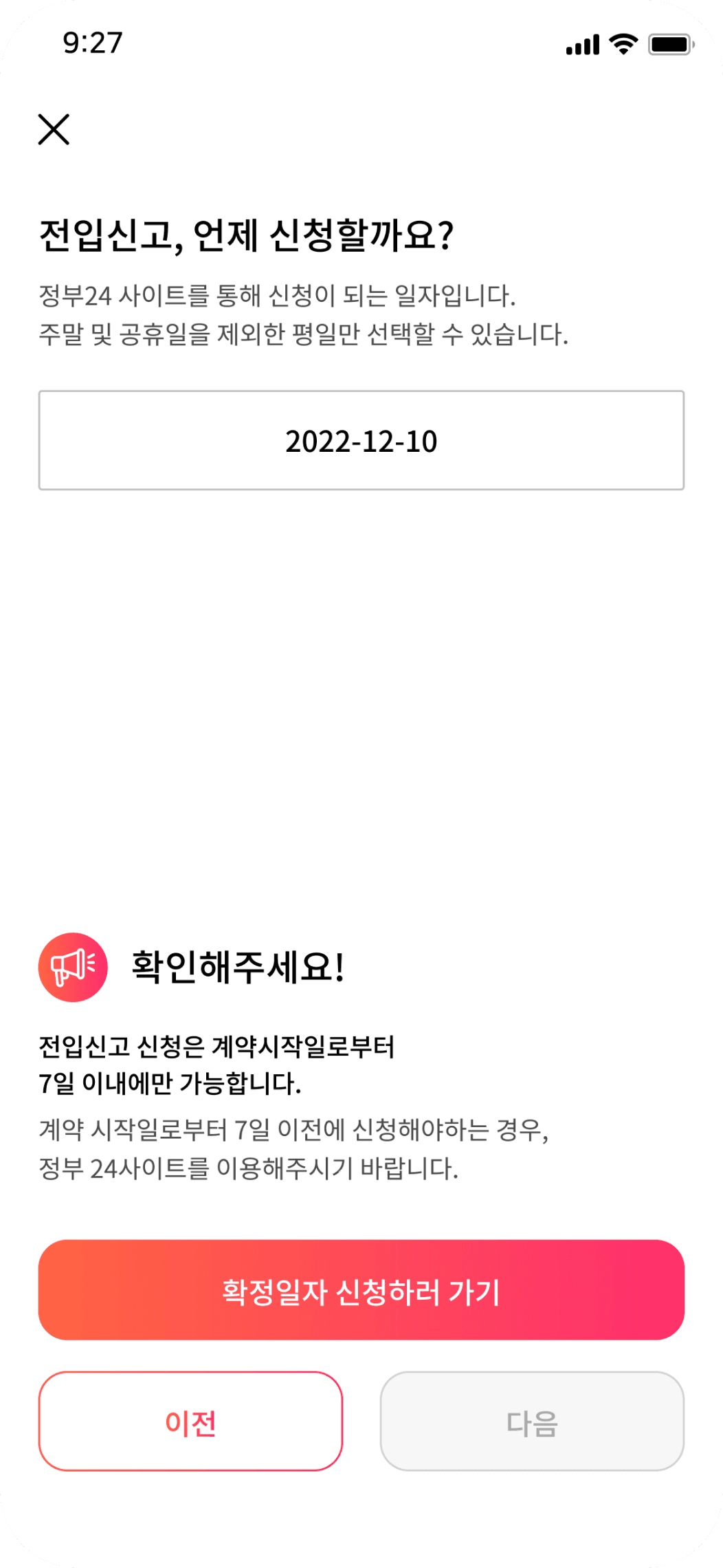
Task: Tap 확정일자 신청하러 가기 button
Action: coord(361,1289)
